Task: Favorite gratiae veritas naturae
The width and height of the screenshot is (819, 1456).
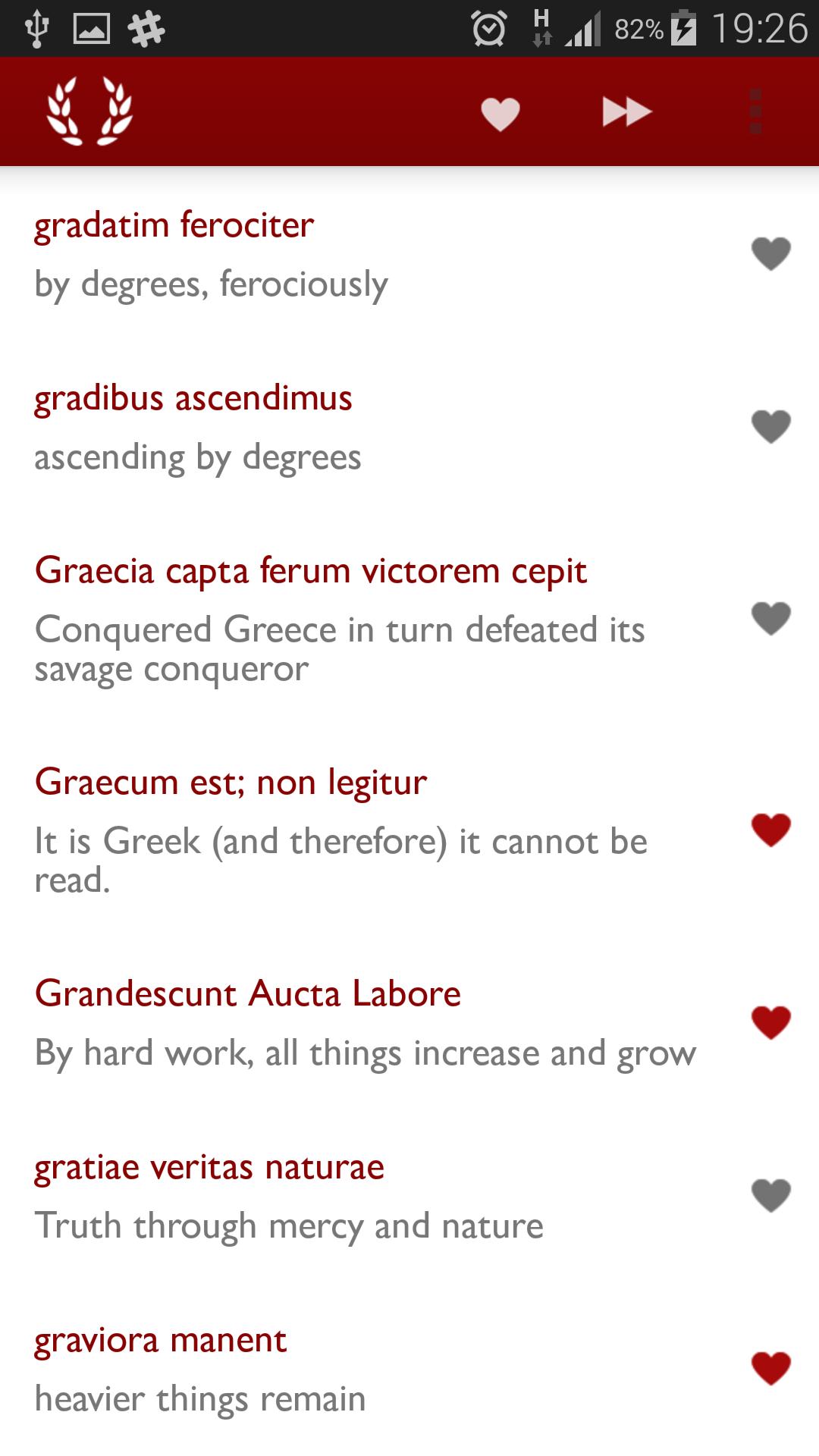Action: point(770,1196)
